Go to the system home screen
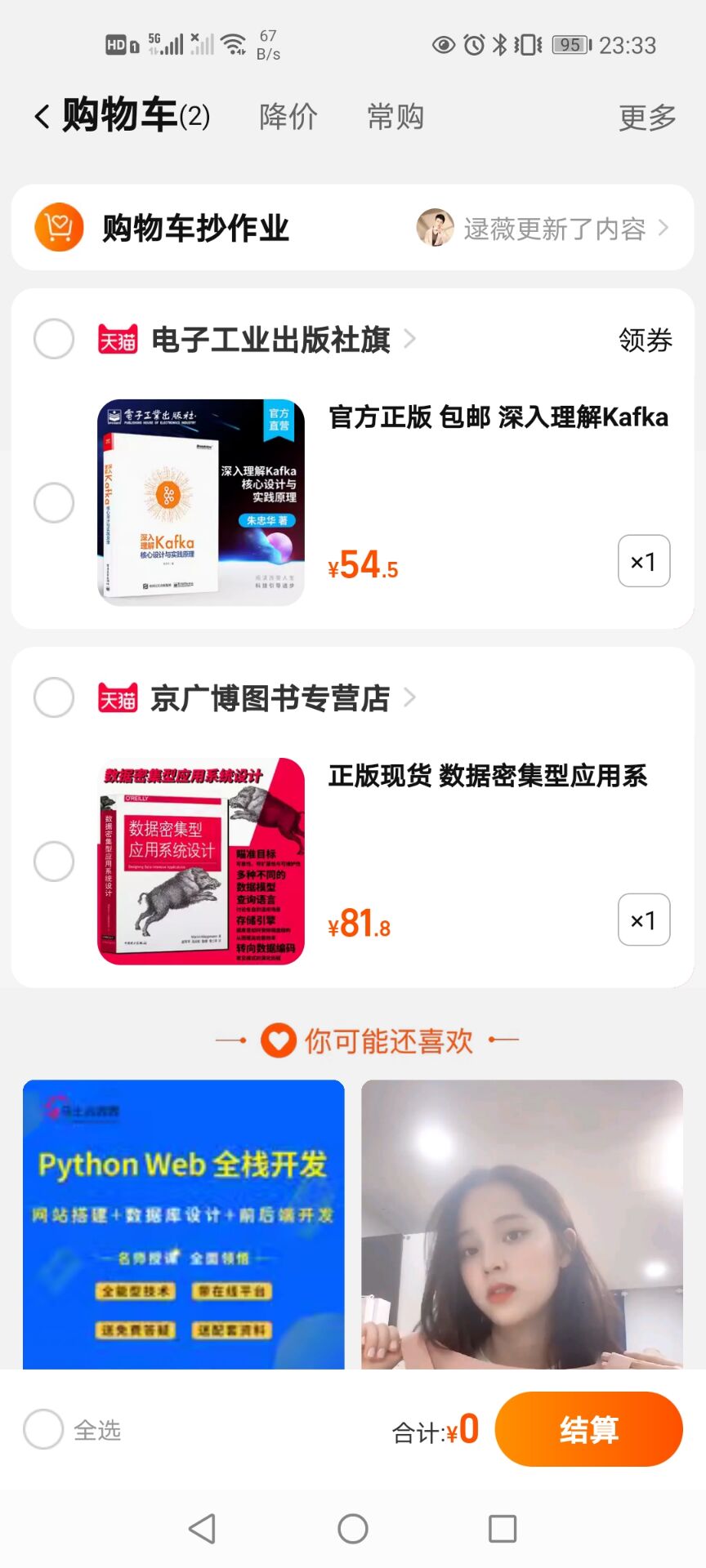 coord(353,1529)
